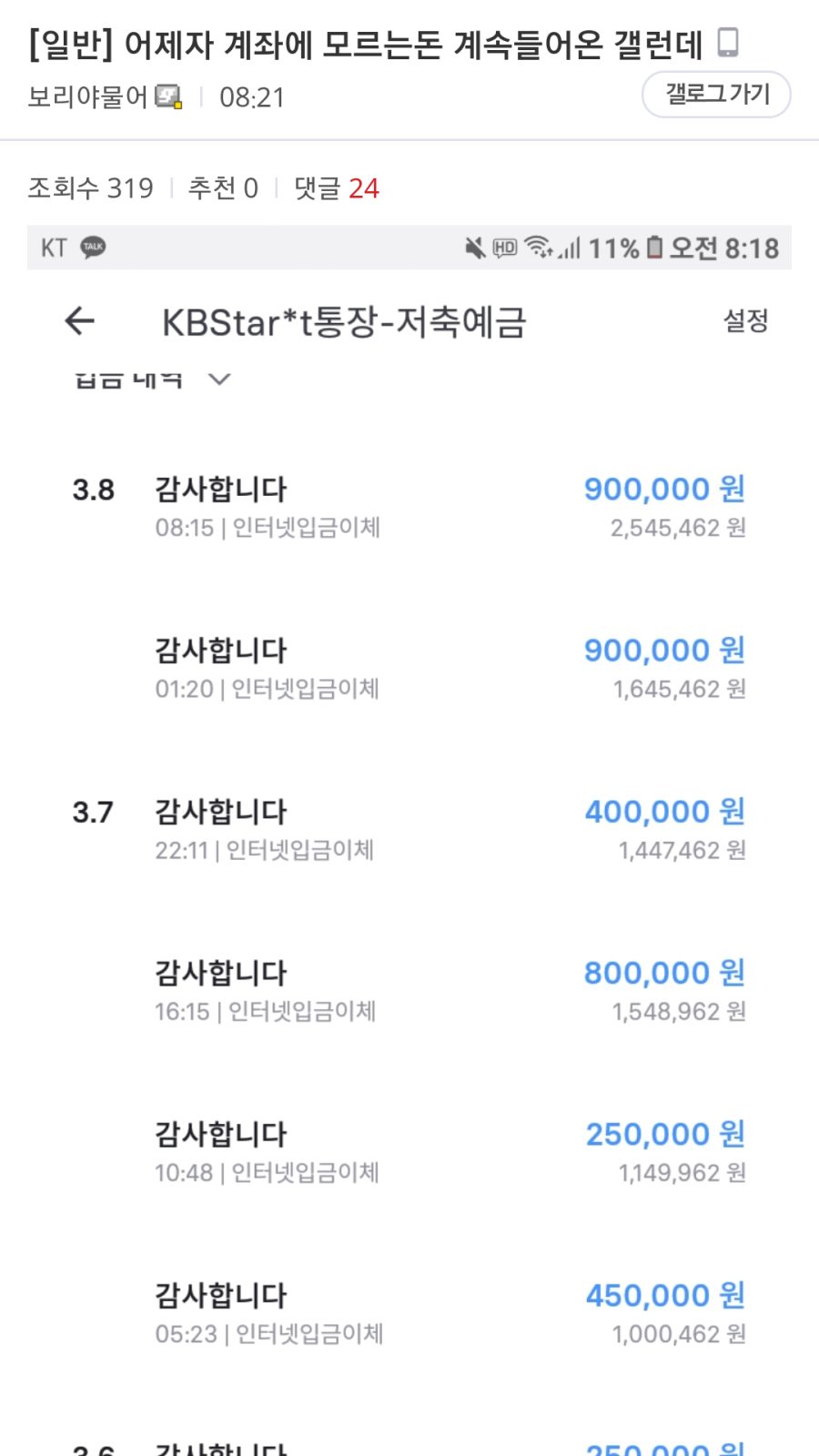
Task: Jump to the 댓글 24 comments
Action: pyautogui.click(x=336, y=188)
